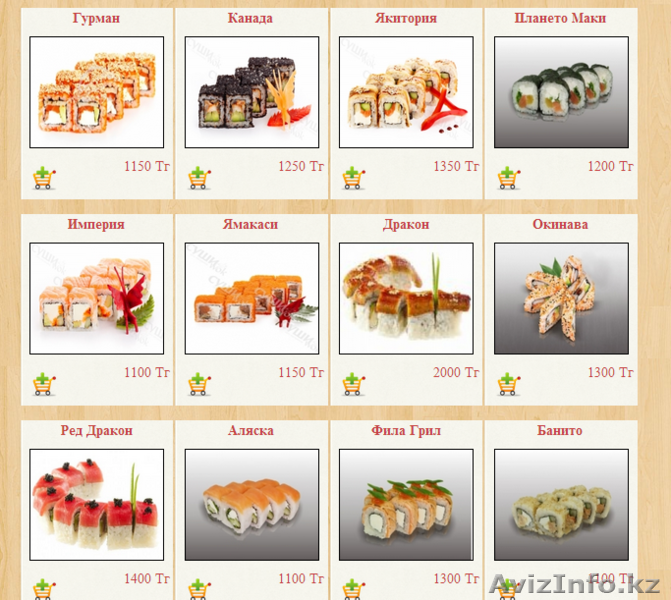Image resolution: width=671 pixels, height=600 pixels.
Task: Open the Гурман roll photo
Action: pos(96,92)
